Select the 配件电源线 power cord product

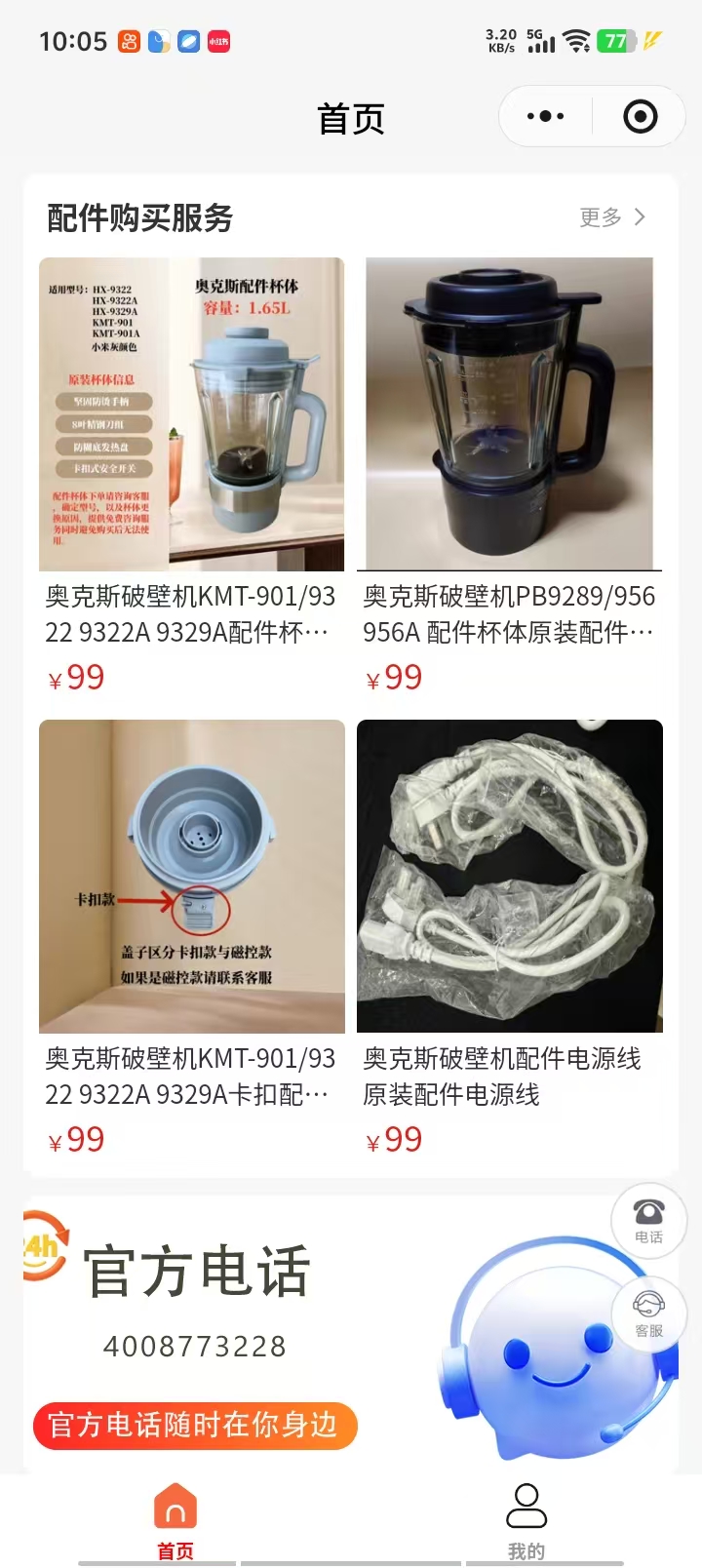point(509,876)
